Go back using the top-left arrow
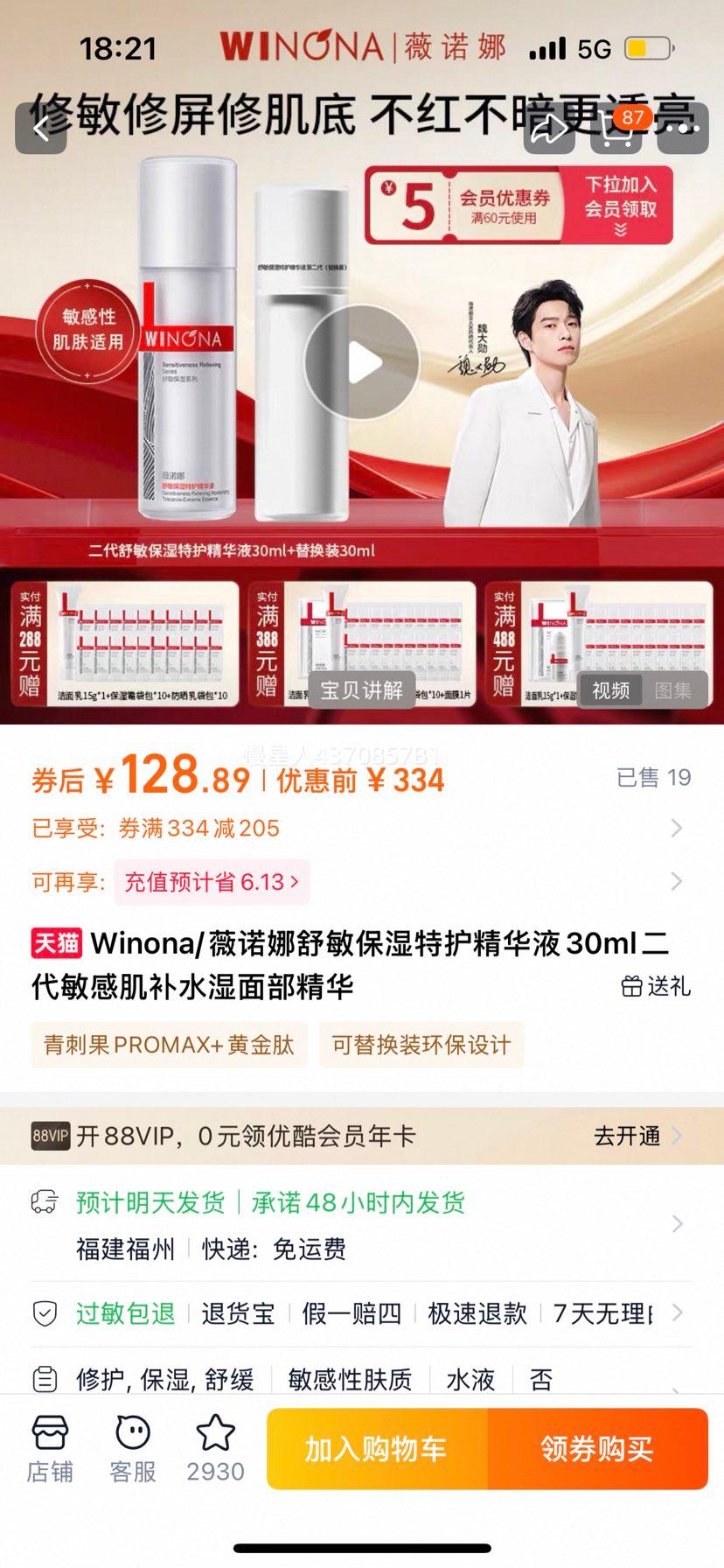Viewport: 724px width, 1568px height. [x=41, y=129]
